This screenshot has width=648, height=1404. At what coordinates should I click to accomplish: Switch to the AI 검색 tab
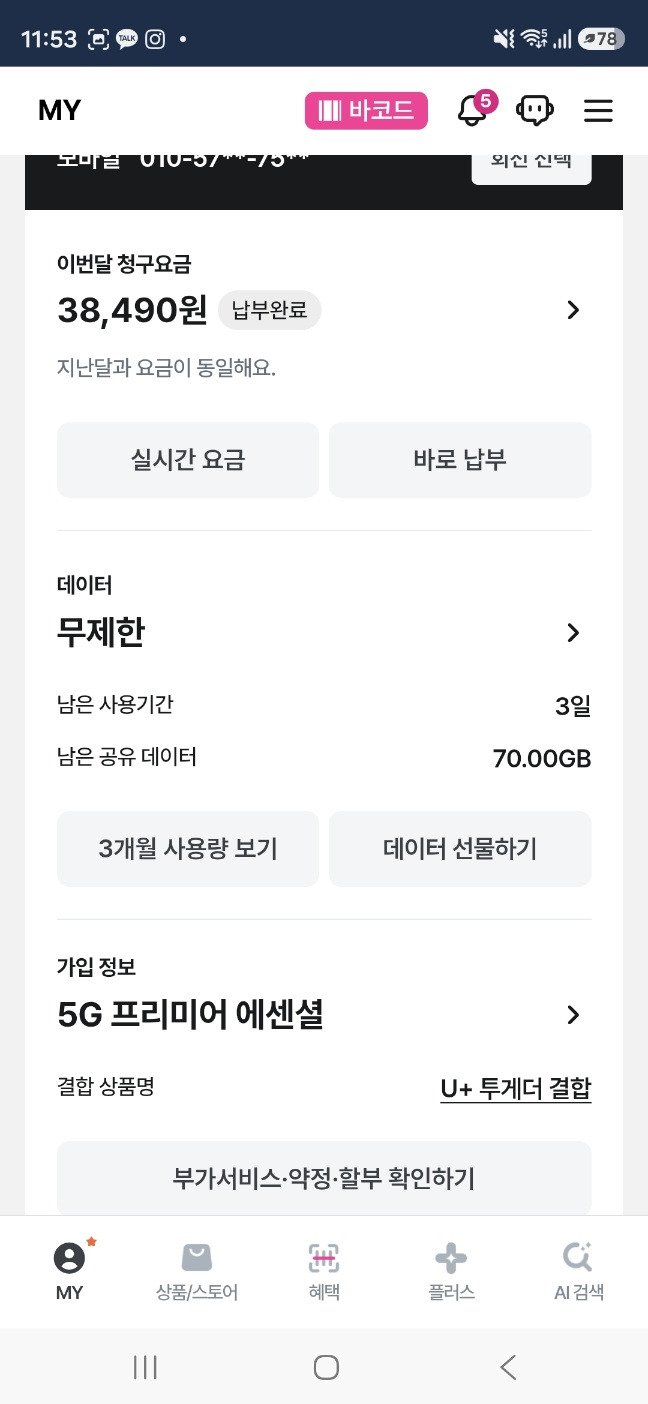pyautogui.click(x=578, y=1271)
